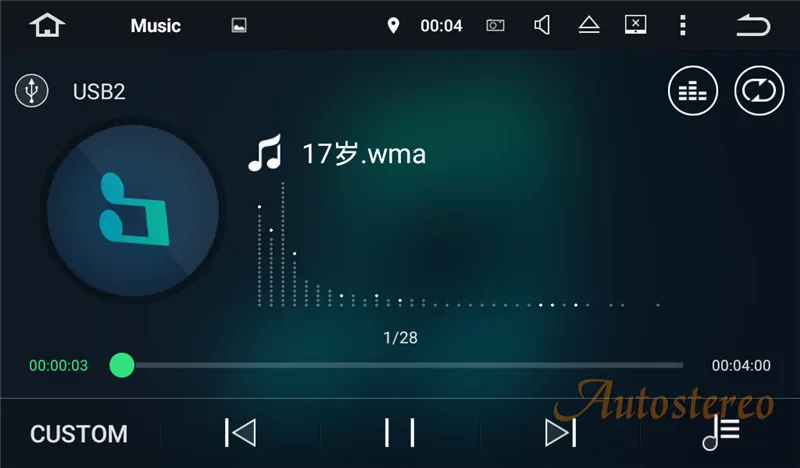
Task: Open the image gallery icon
Action: [239, 25]
